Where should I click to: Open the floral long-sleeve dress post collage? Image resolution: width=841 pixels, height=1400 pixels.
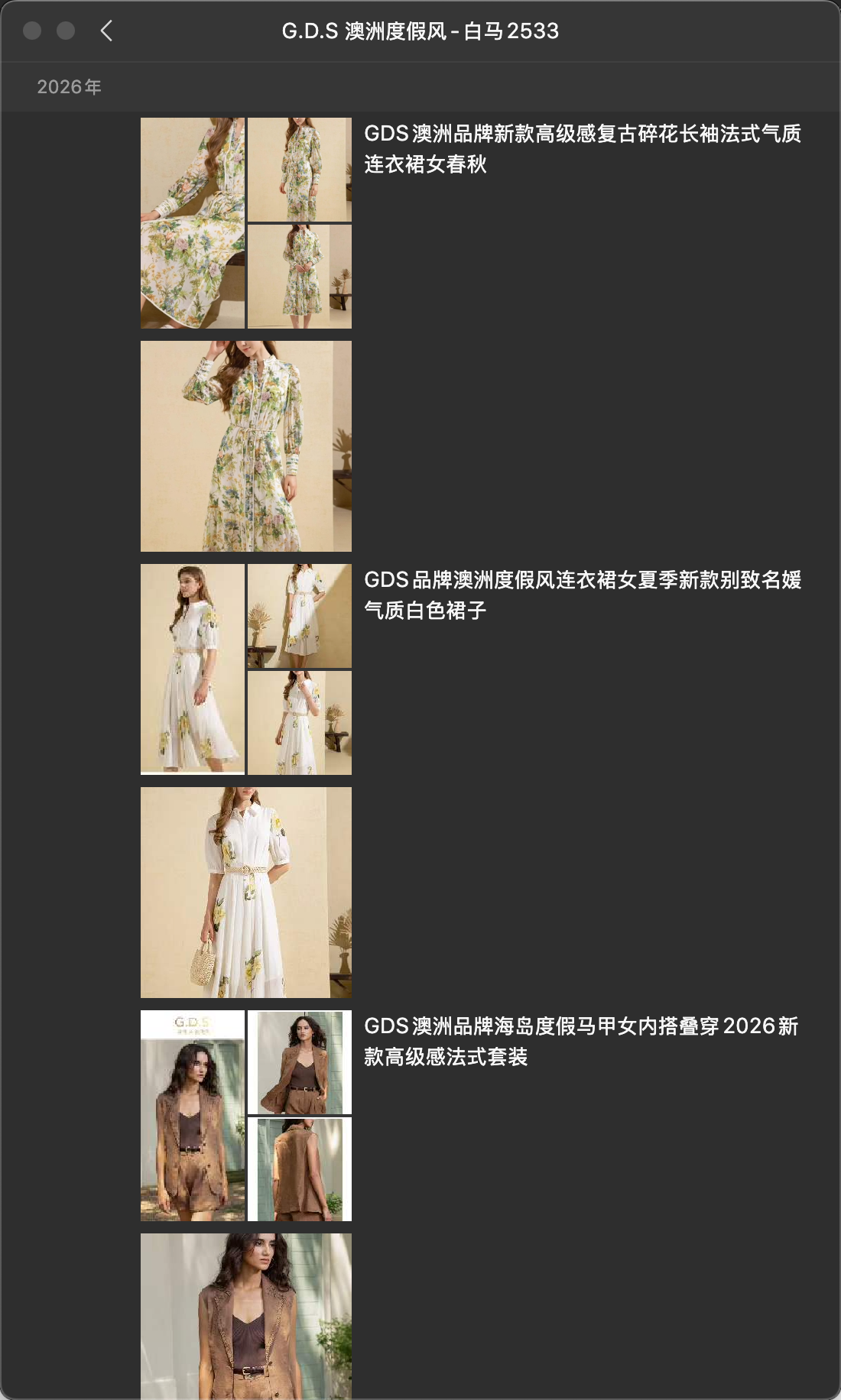(x=245, y=223)
